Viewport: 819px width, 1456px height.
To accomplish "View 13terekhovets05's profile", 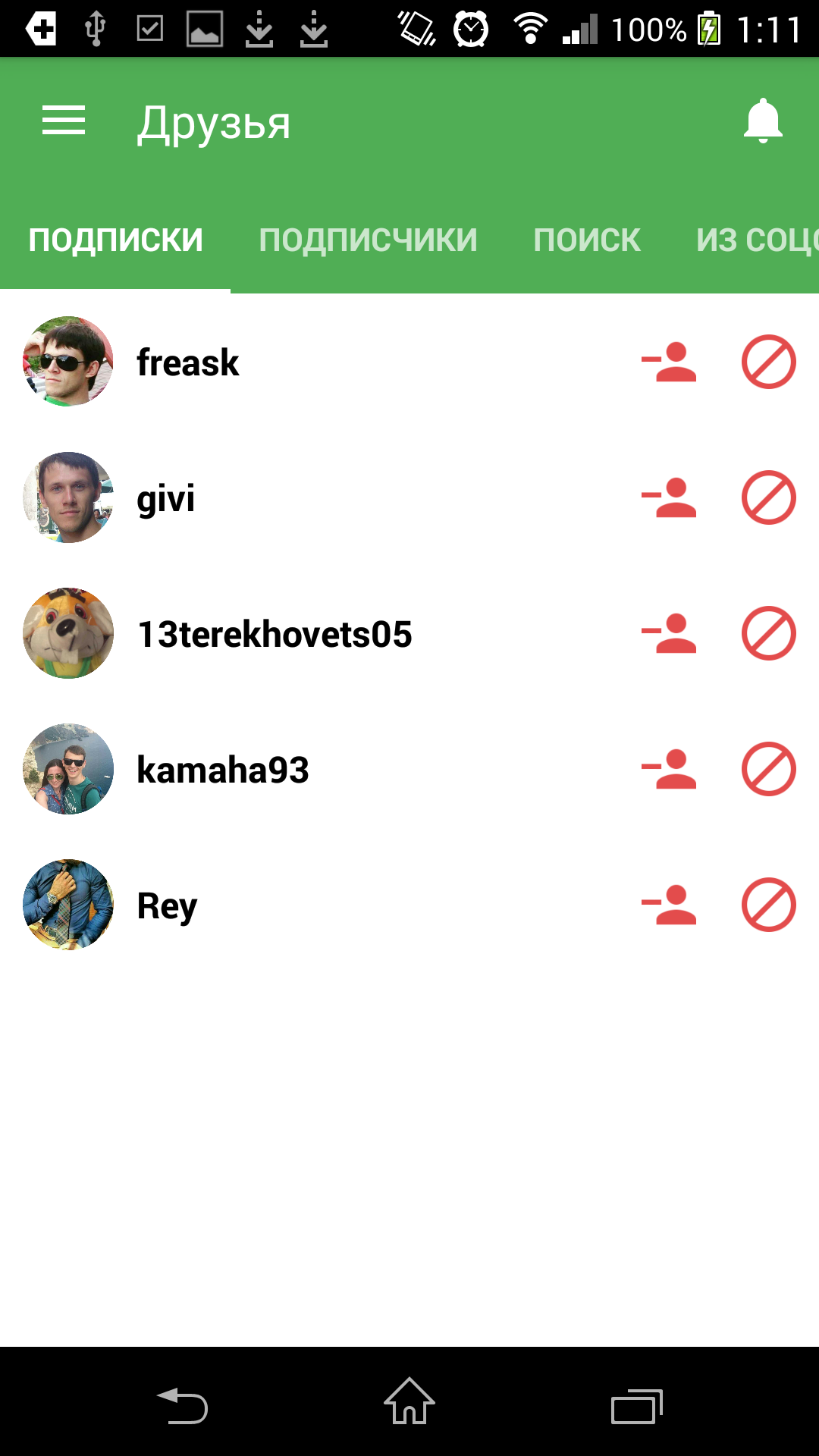I will click(274, 634).
